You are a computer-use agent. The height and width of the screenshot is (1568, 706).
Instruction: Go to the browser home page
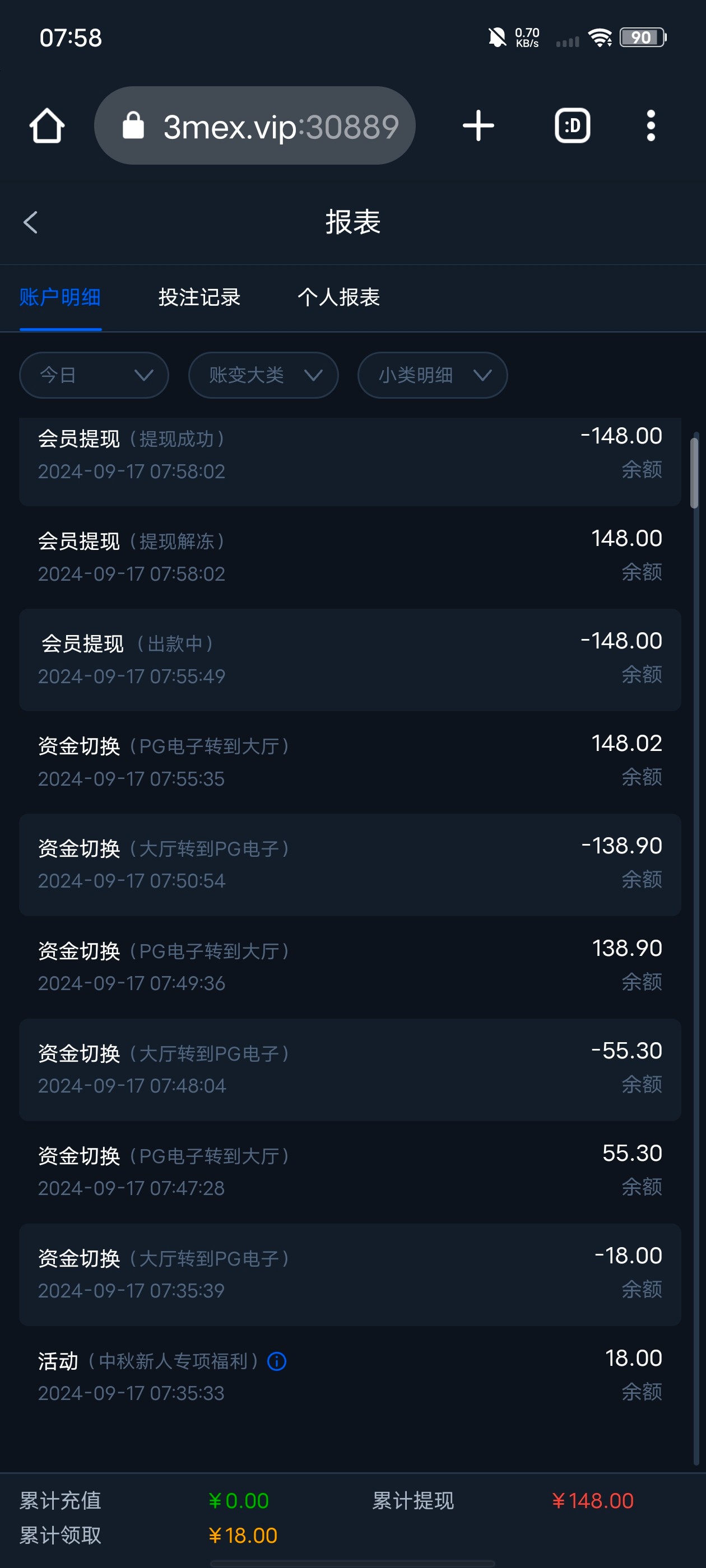click(47, 126)
